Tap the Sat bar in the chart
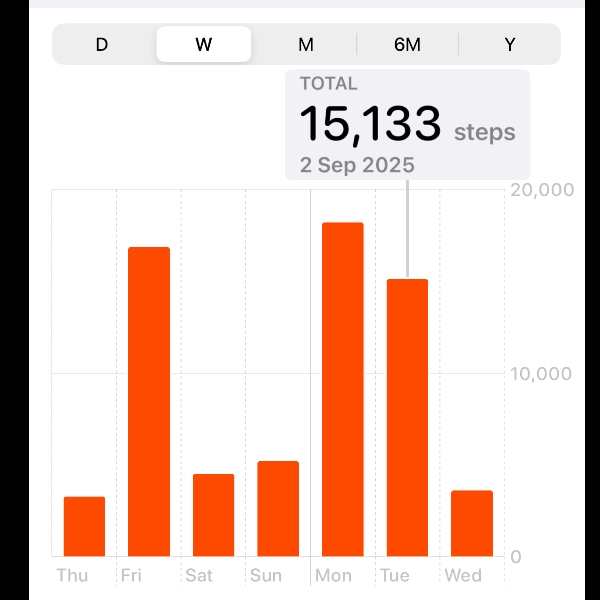 point(213,515)
